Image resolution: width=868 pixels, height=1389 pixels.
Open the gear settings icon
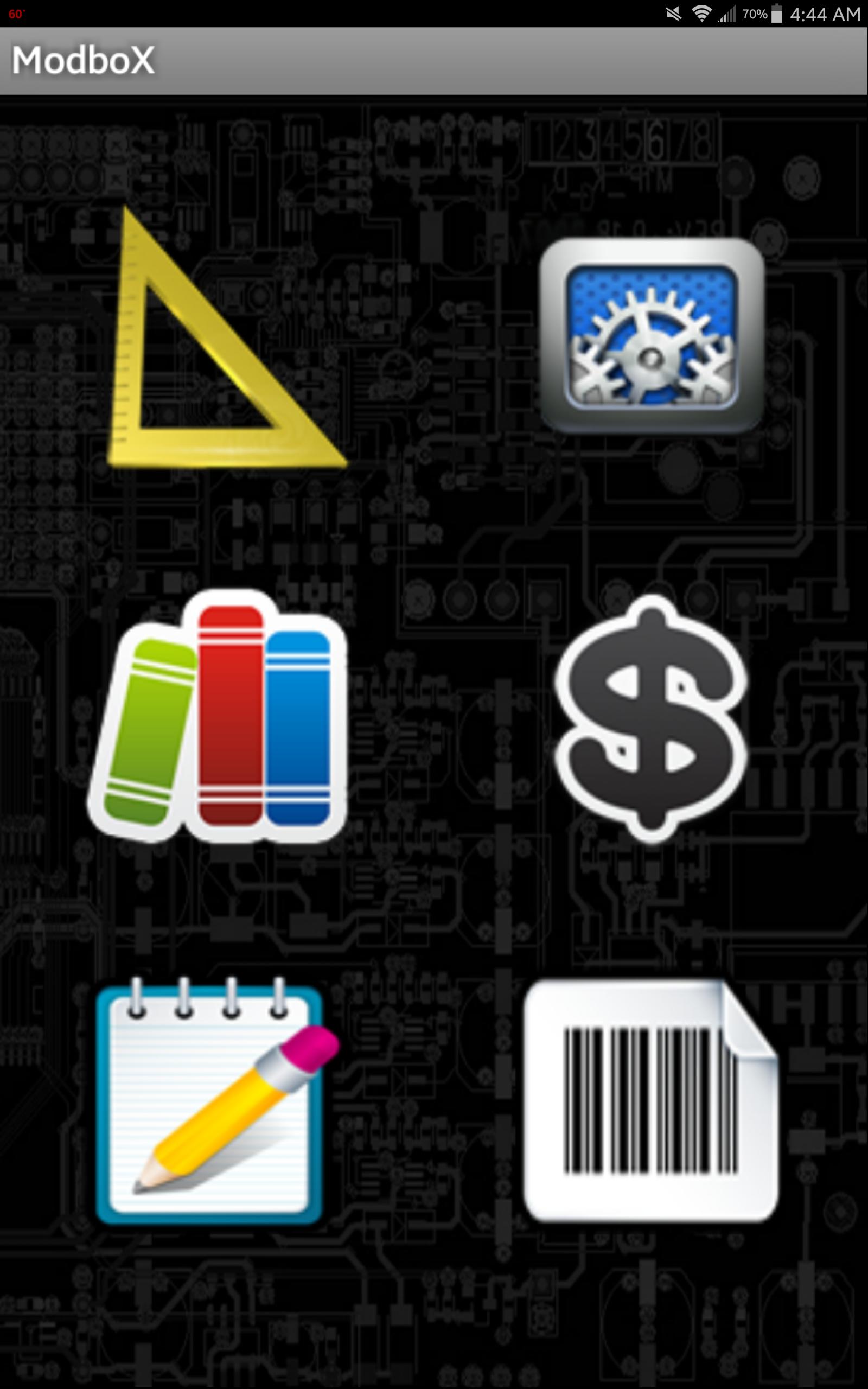(652, 336)
